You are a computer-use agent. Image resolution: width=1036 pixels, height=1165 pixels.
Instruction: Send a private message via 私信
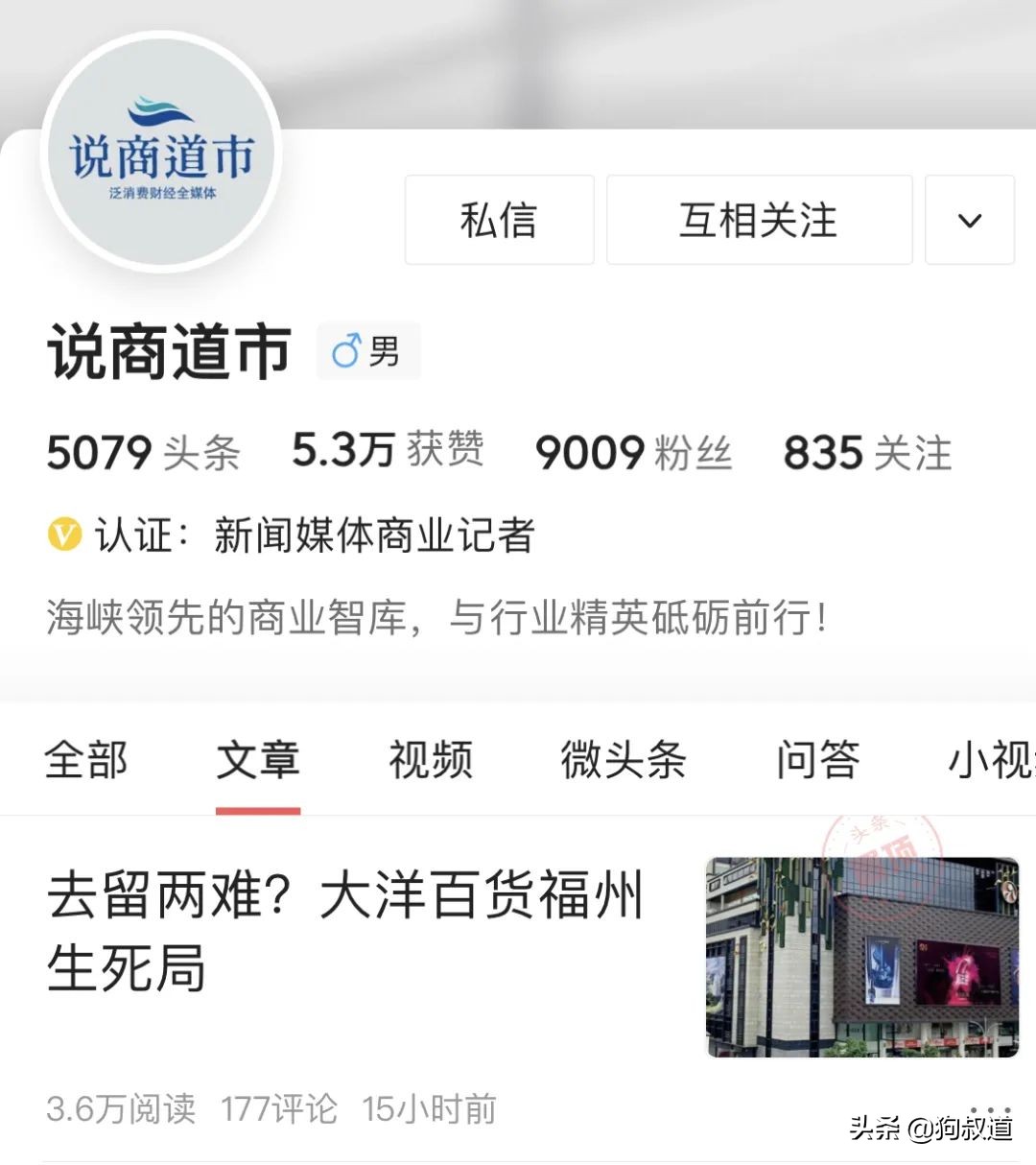point(499,220)
